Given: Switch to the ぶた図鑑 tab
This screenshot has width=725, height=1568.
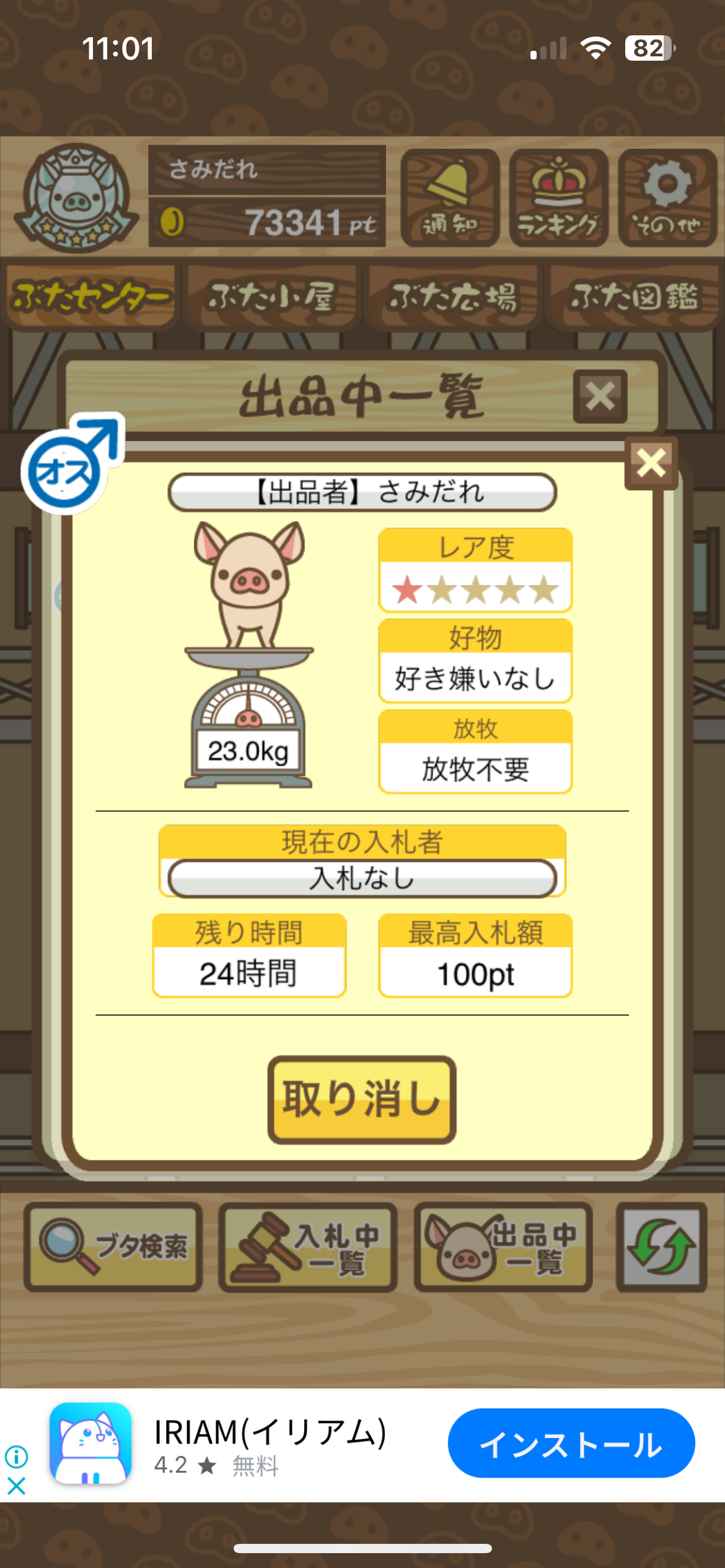Looking at the screenshot, I should pos(633,297).
